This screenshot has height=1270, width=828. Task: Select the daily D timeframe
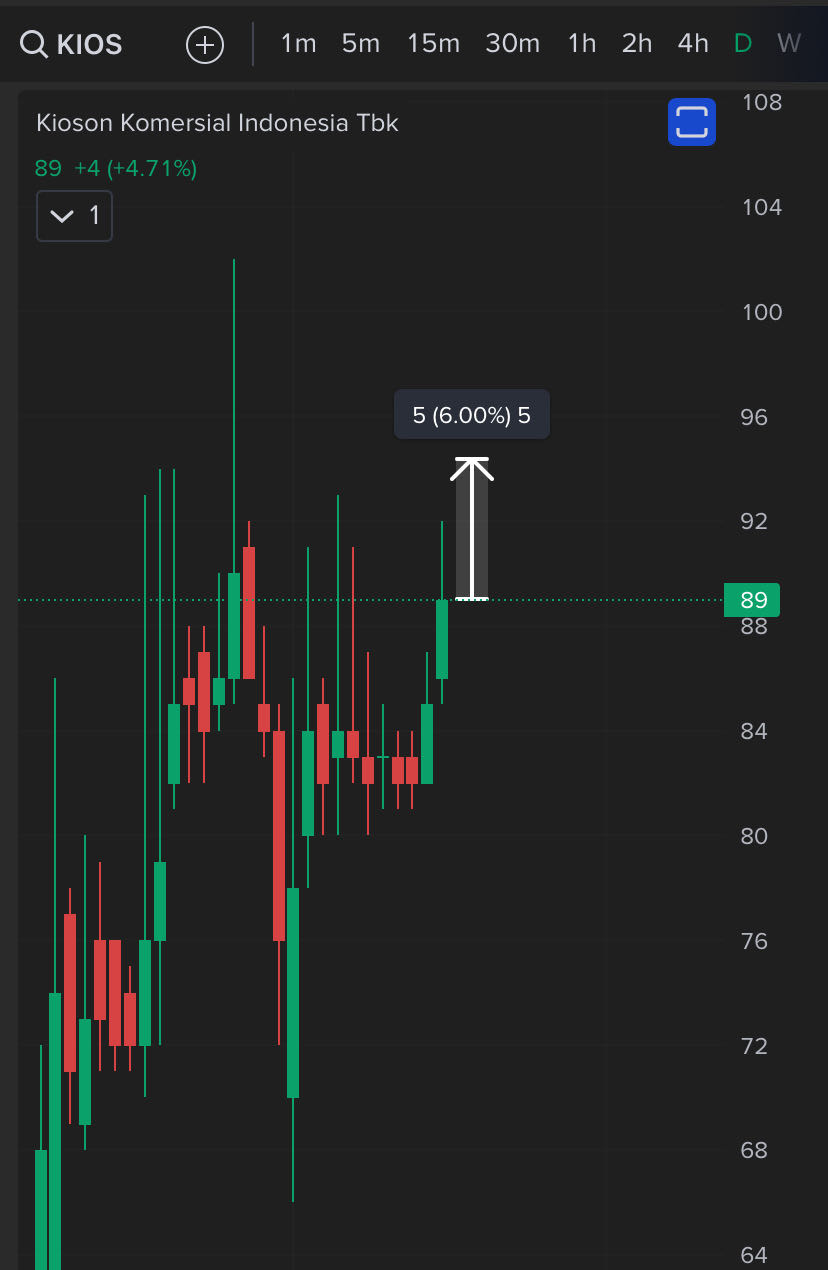pyautogui.click(x=743, y=44)
